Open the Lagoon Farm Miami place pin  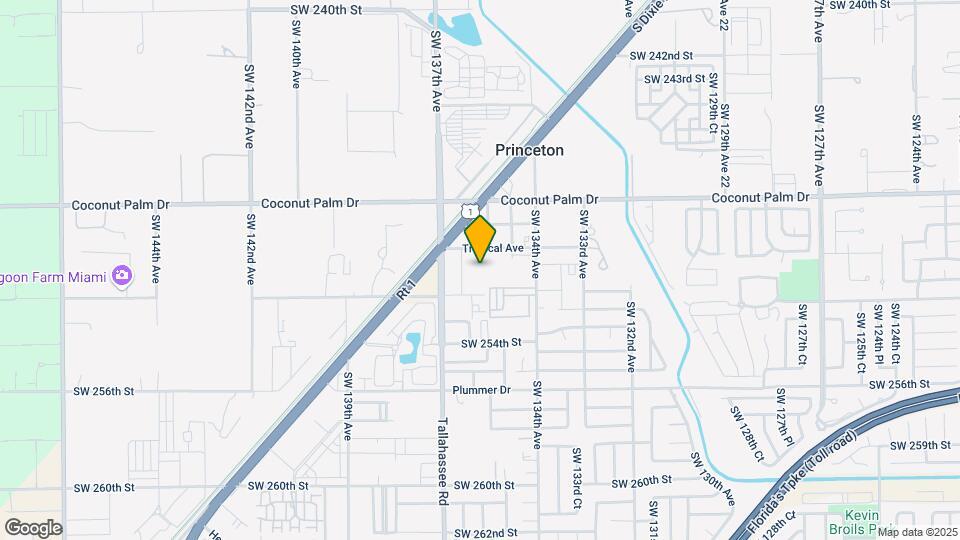pos(122,275)
